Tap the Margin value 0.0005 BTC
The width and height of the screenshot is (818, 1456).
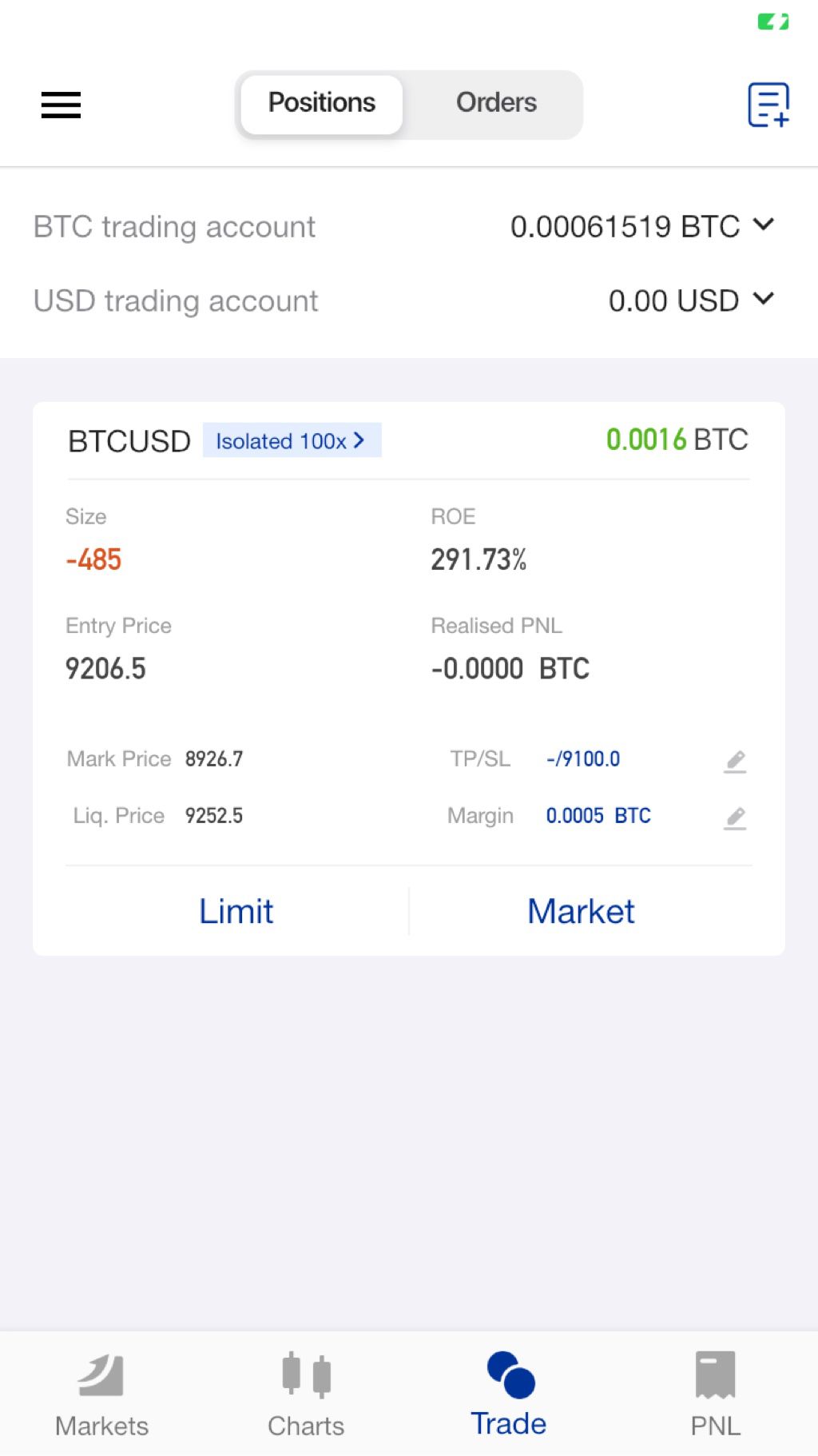598,815
